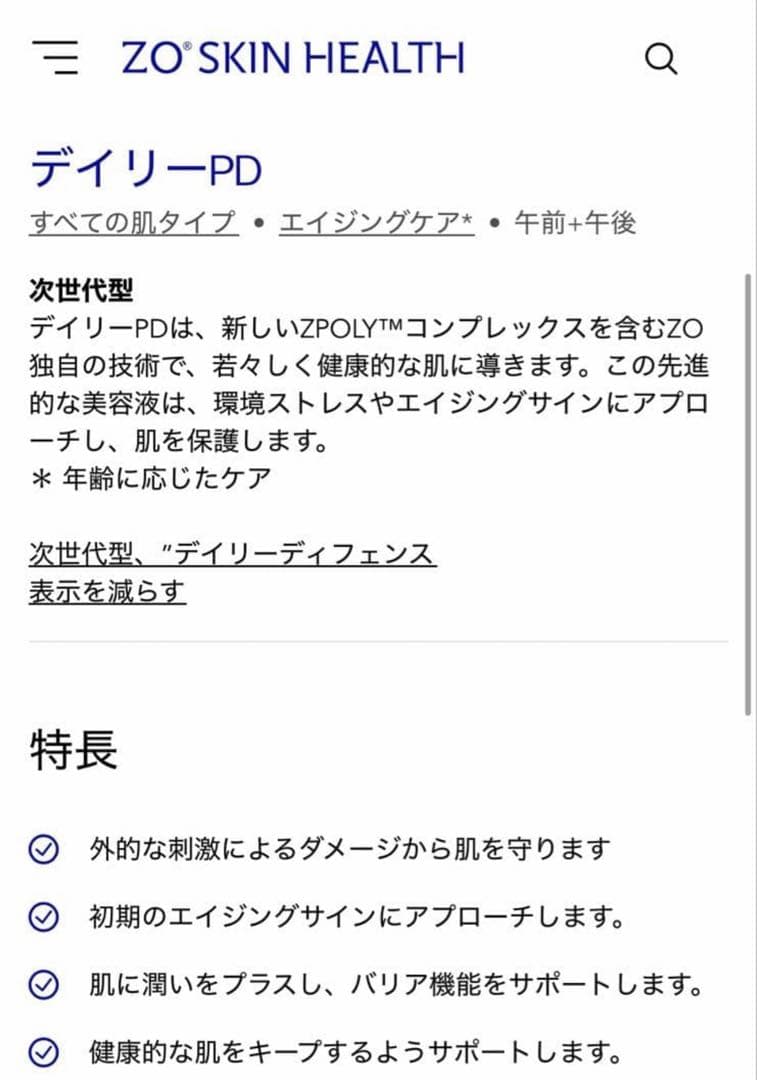The width and height of the screenshot is (757, 1080).
Task: Click the 年齢に応じたケア footnote text
Action: click(150, 477)
